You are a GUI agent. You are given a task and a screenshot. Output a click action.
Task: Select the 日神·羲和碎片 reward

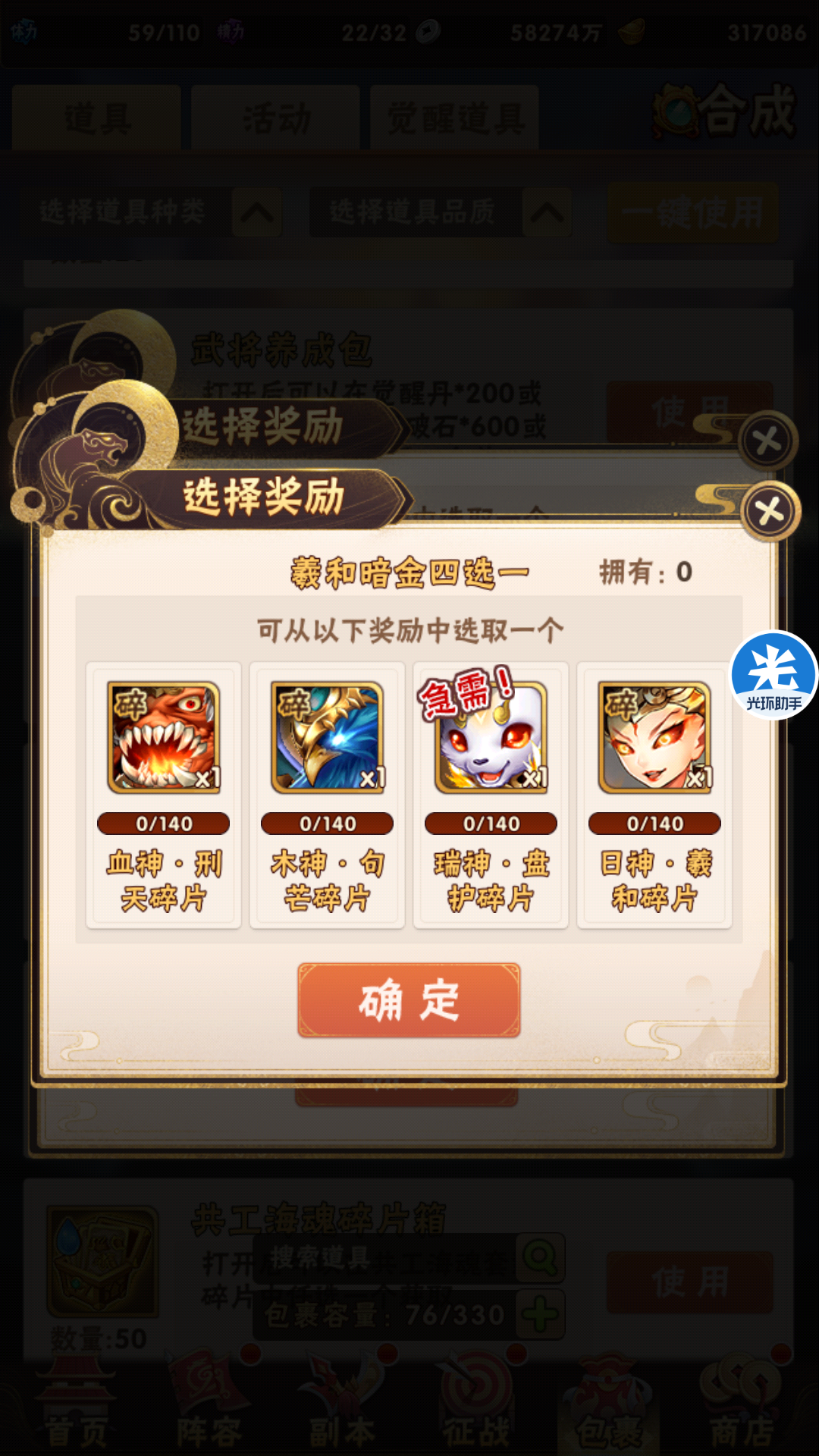(655, 795)
